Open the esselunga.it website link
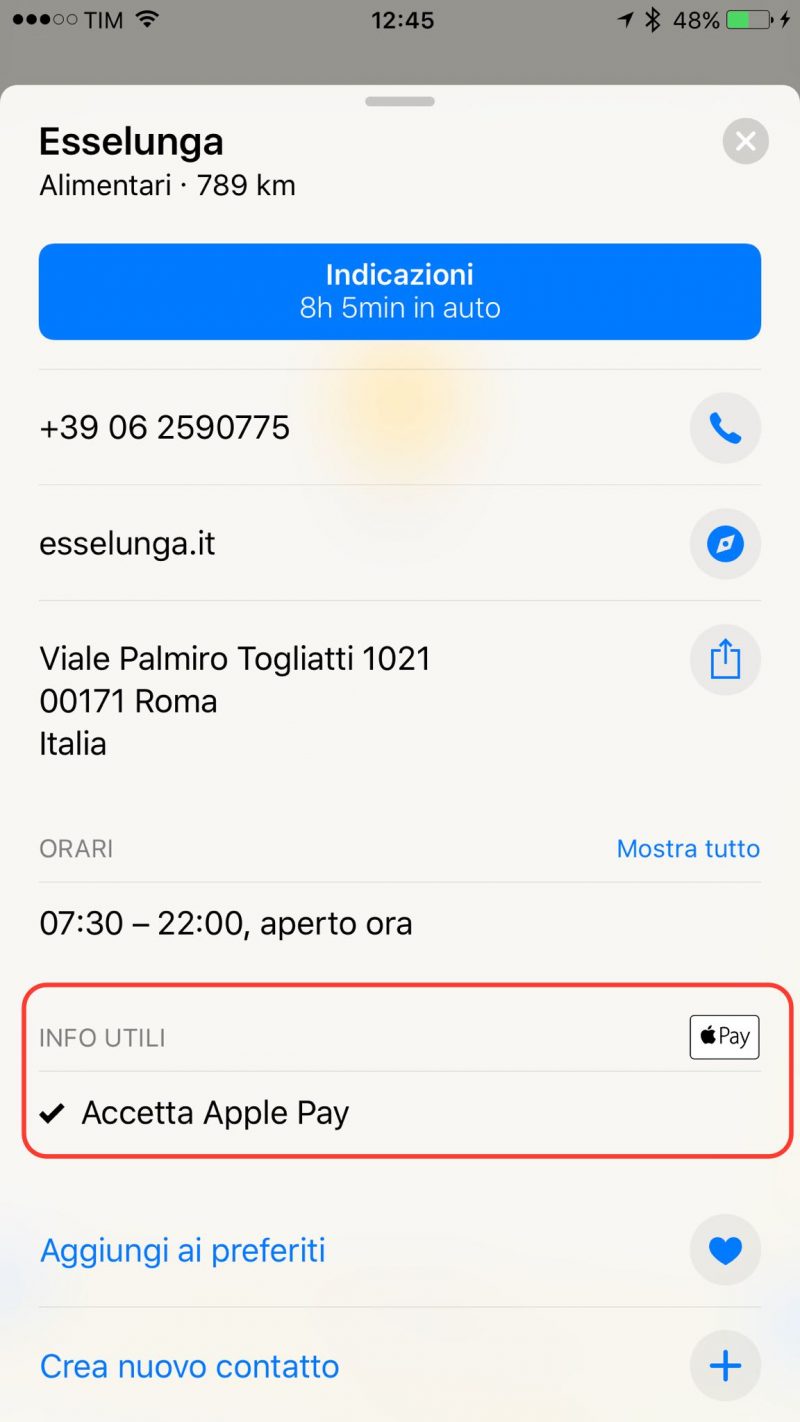Viewport: 800px width, 1422px height. (x=127, y=544)
